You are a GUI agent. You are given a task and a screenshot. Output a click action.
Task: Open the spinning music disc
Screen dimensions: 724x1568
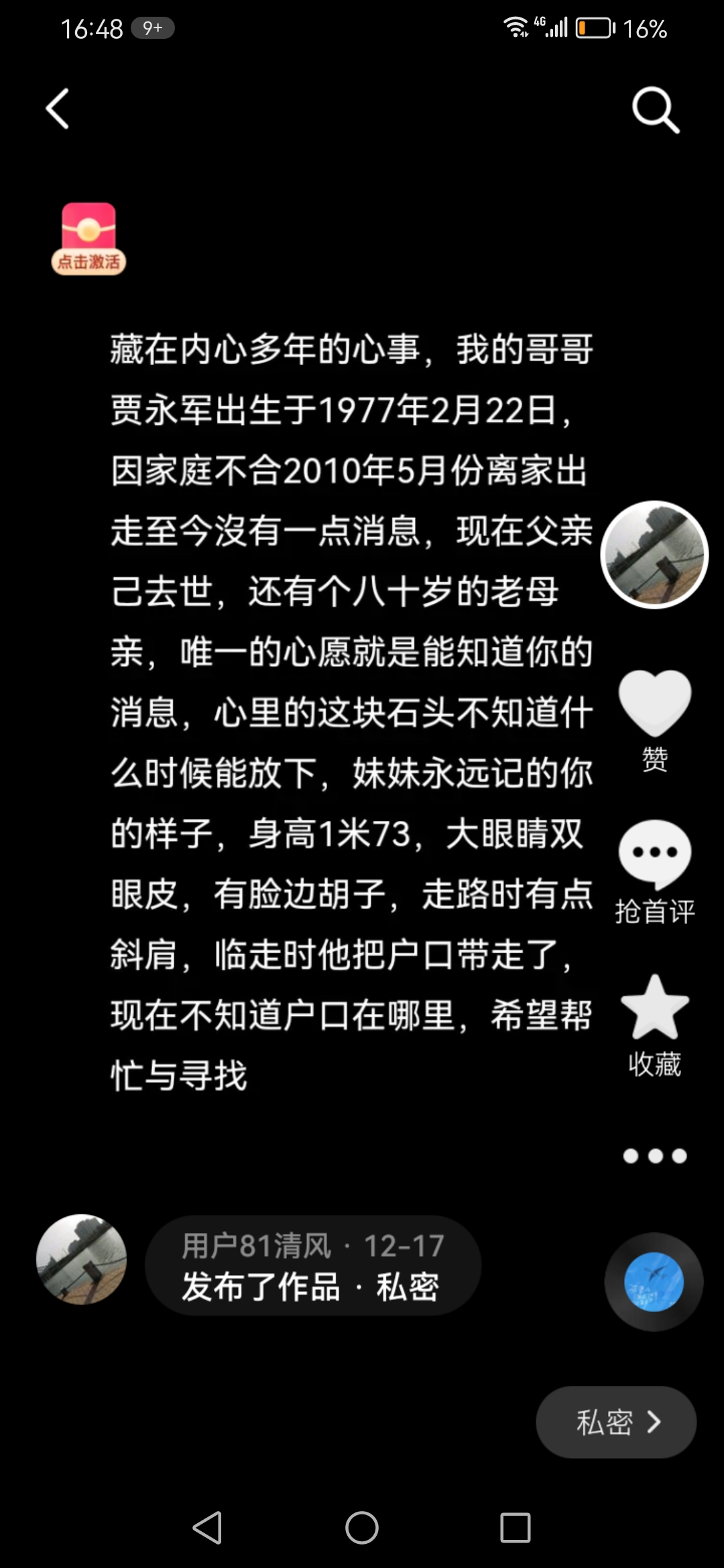tap(654, 1282)
